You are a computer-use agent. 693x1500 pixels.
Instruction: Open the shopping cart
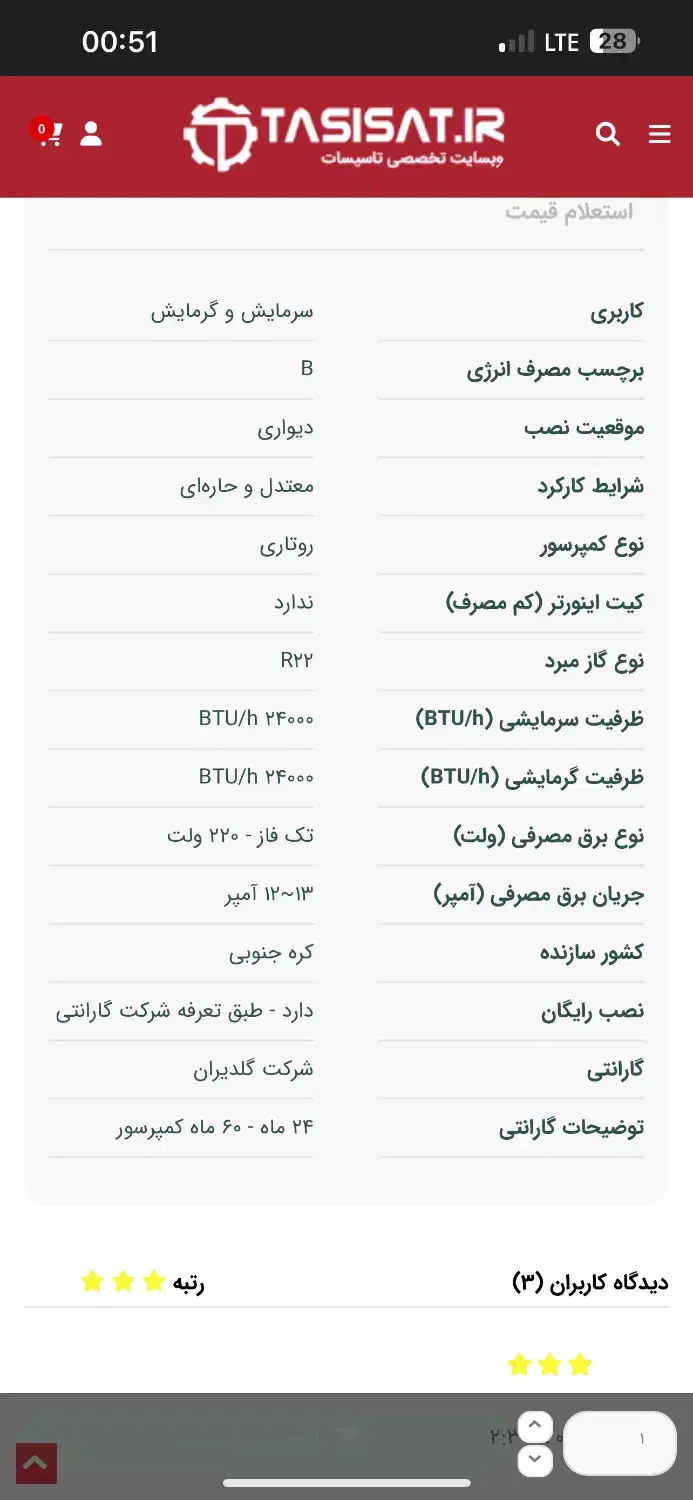tap(47, 134)
